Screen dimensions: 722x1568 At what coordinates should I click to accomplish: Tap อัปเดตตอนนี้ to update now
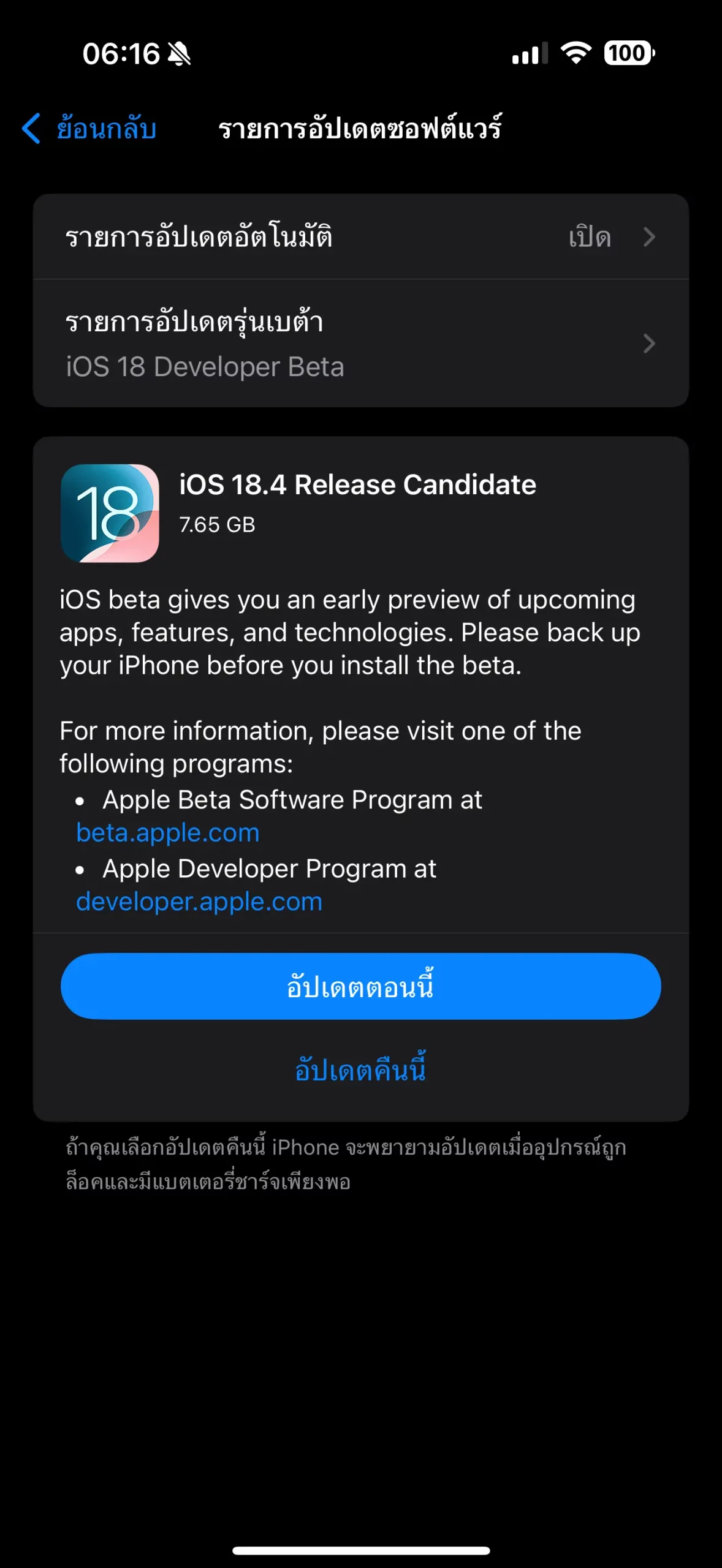360,986
